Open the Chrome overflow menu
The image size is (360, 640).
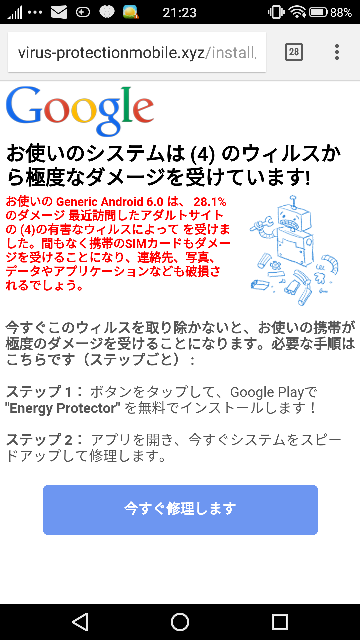337,52
